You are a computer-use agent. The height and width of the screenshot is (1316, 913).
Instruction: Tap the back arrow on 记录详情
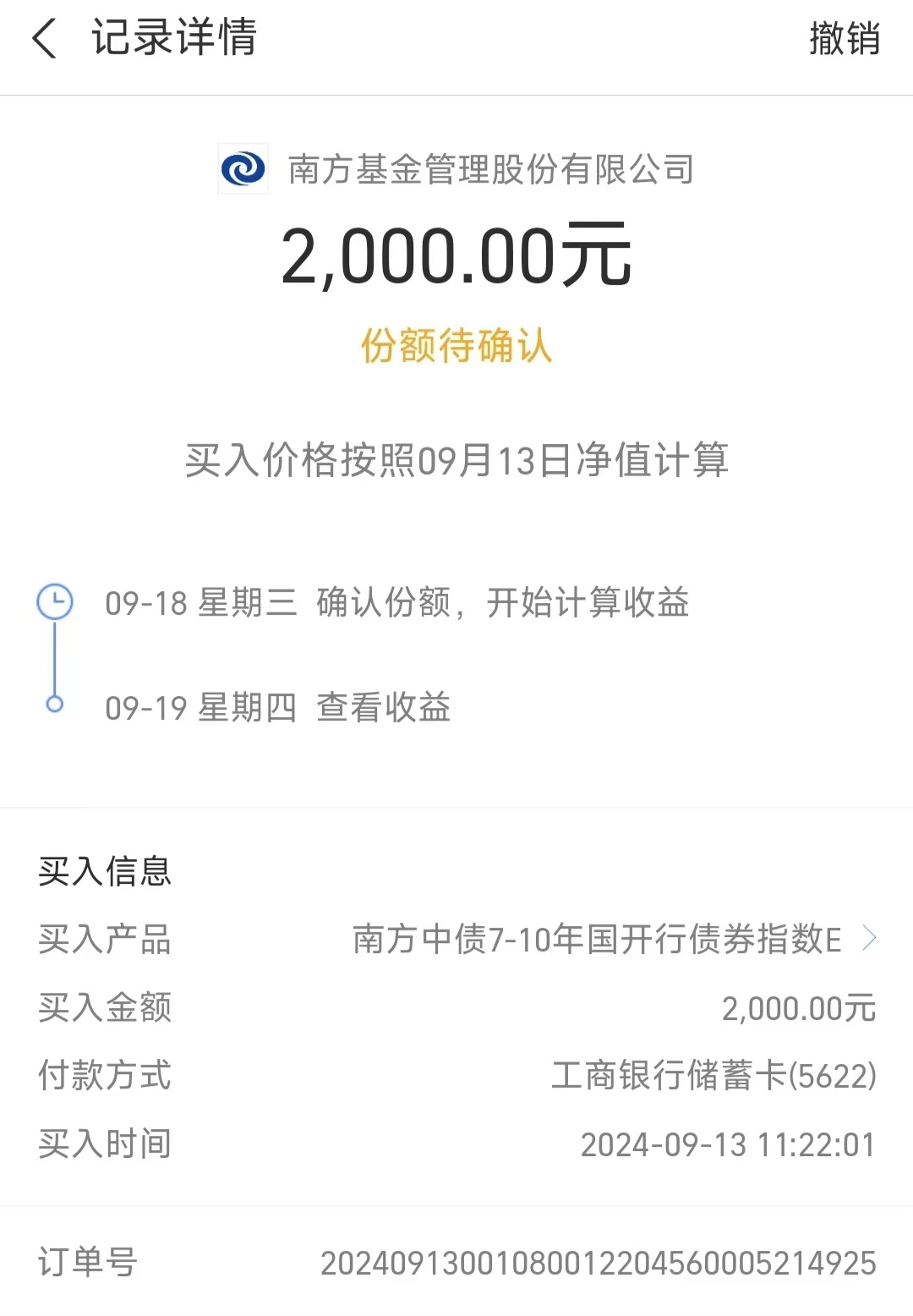coord(44,38)
